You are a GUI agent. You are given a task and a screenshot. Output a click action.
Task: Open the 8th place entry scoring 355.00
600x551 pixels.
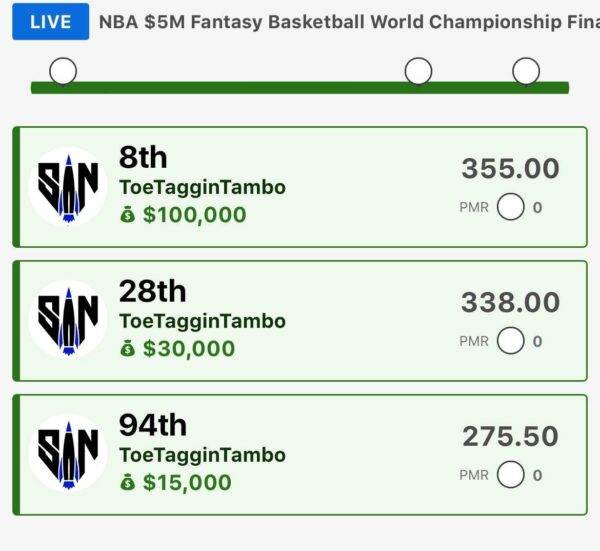[300, 187]
